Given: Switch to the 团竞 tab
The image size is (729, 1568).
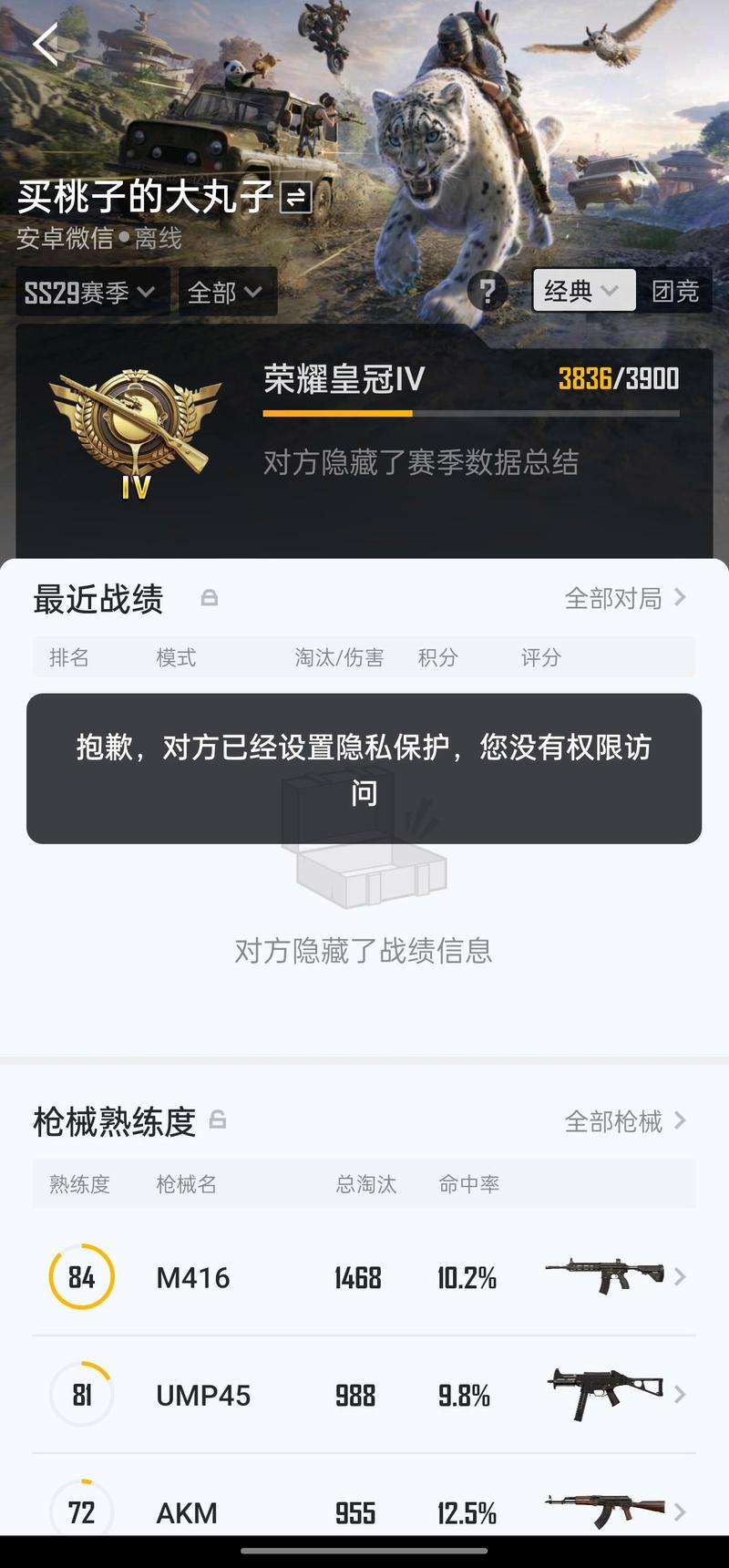Looking at the screenshot, I should [x=675, y=291].
